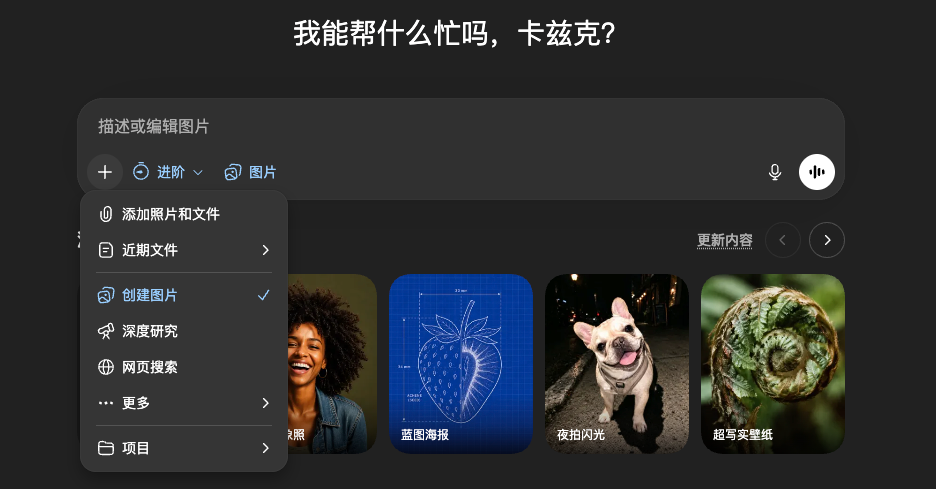Tap the plus attachment button
The height and width of the screenshot is (489, 936).
[x=105, y=172]
